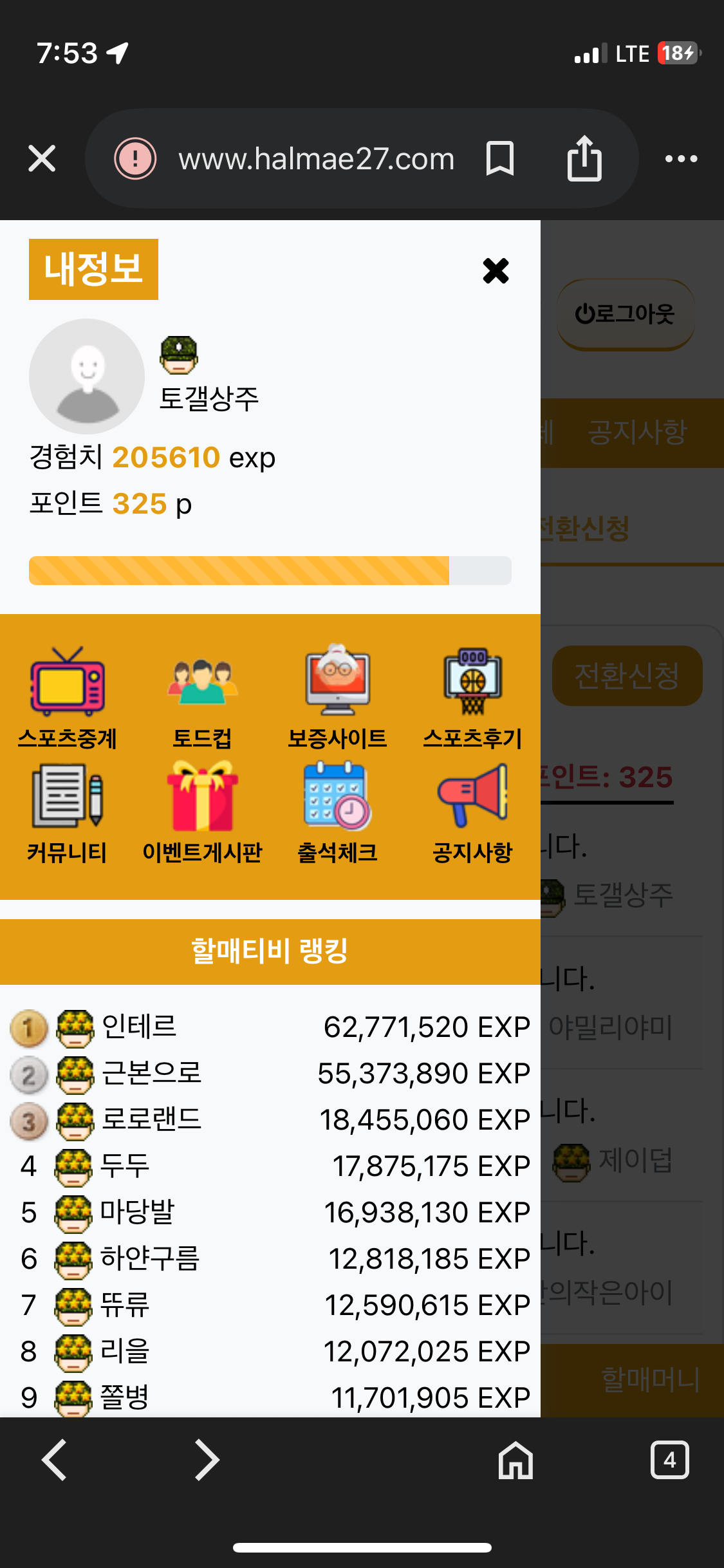Go back in the browser
This screenshot has height=1568, width=724.
[55, 1460]
